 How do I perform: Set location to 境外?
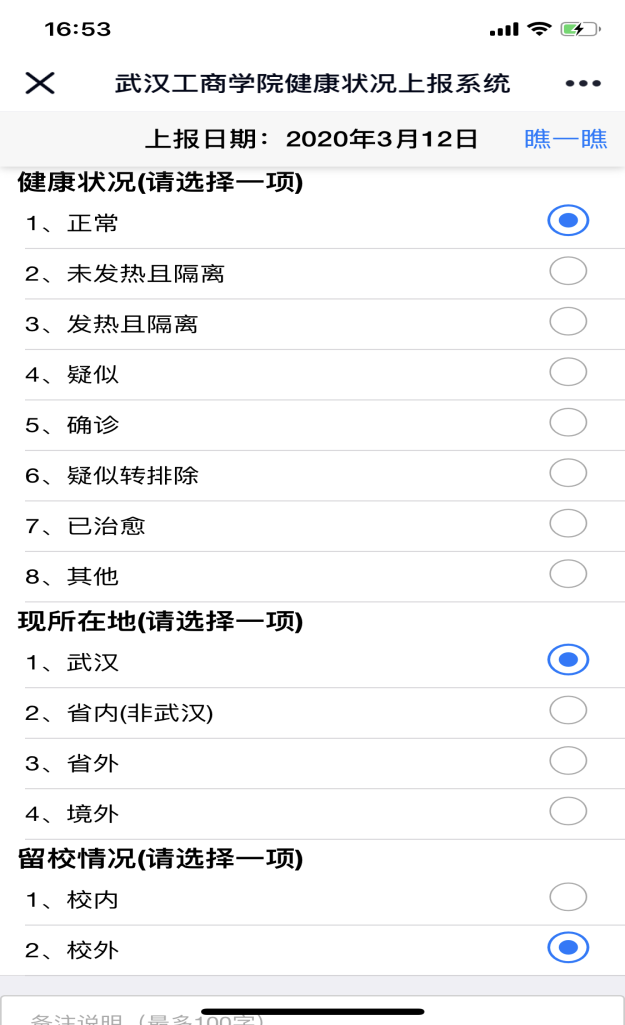[x=568, y=812]
